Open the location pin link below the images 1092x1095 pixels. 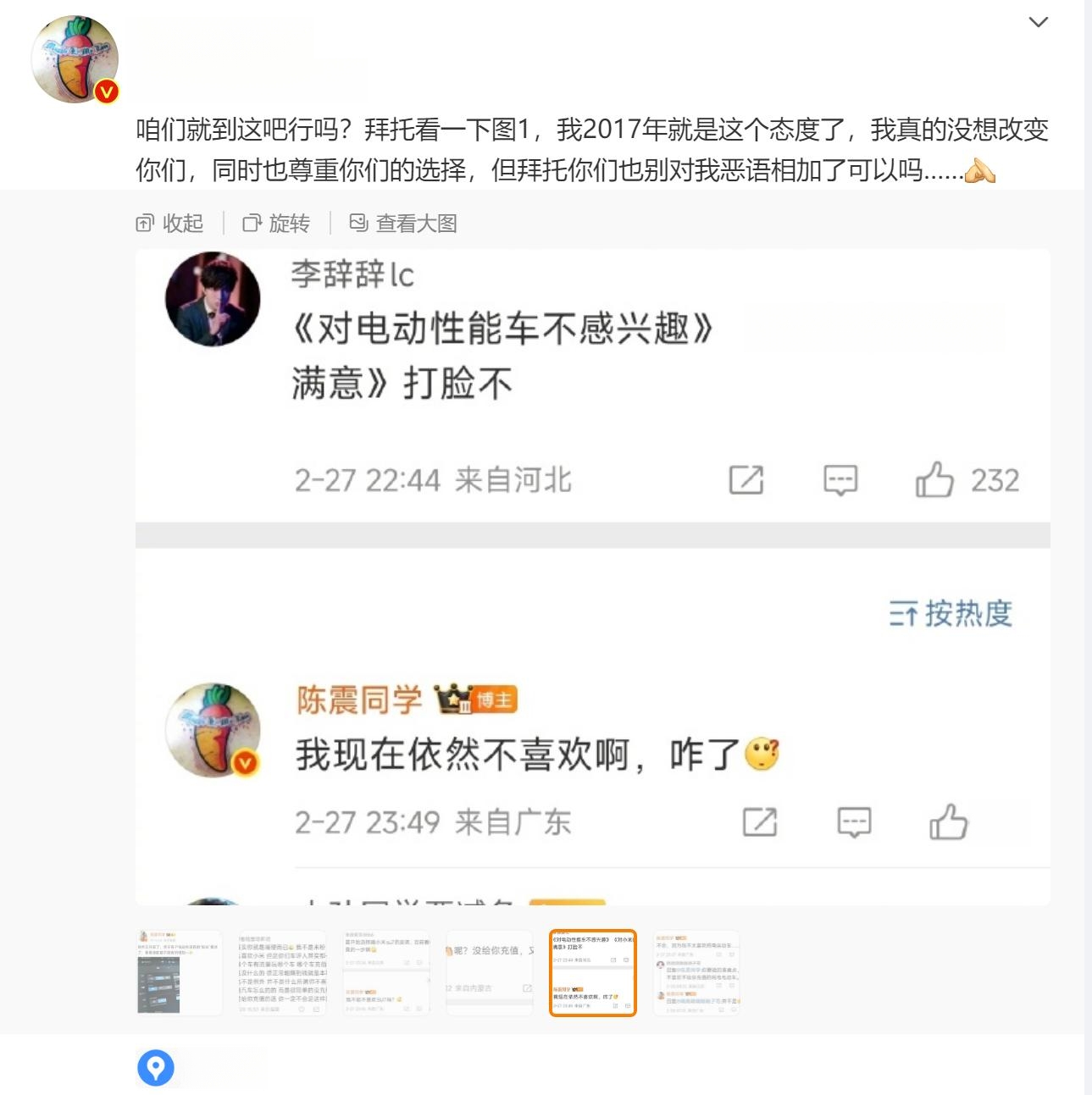[156, 1067]
